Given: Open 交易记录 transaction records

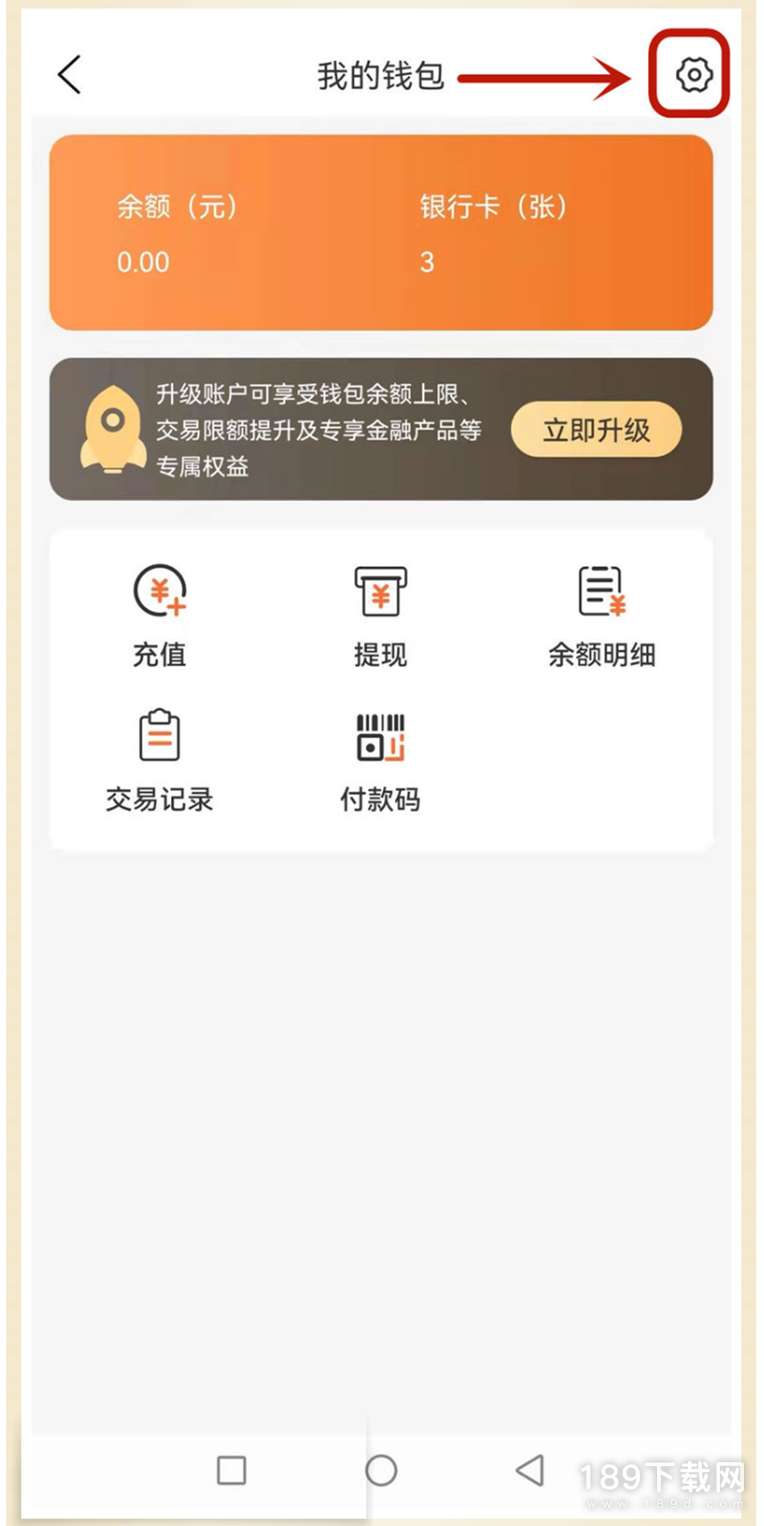Looking at the screenshot, I should (x=160, y=761).
